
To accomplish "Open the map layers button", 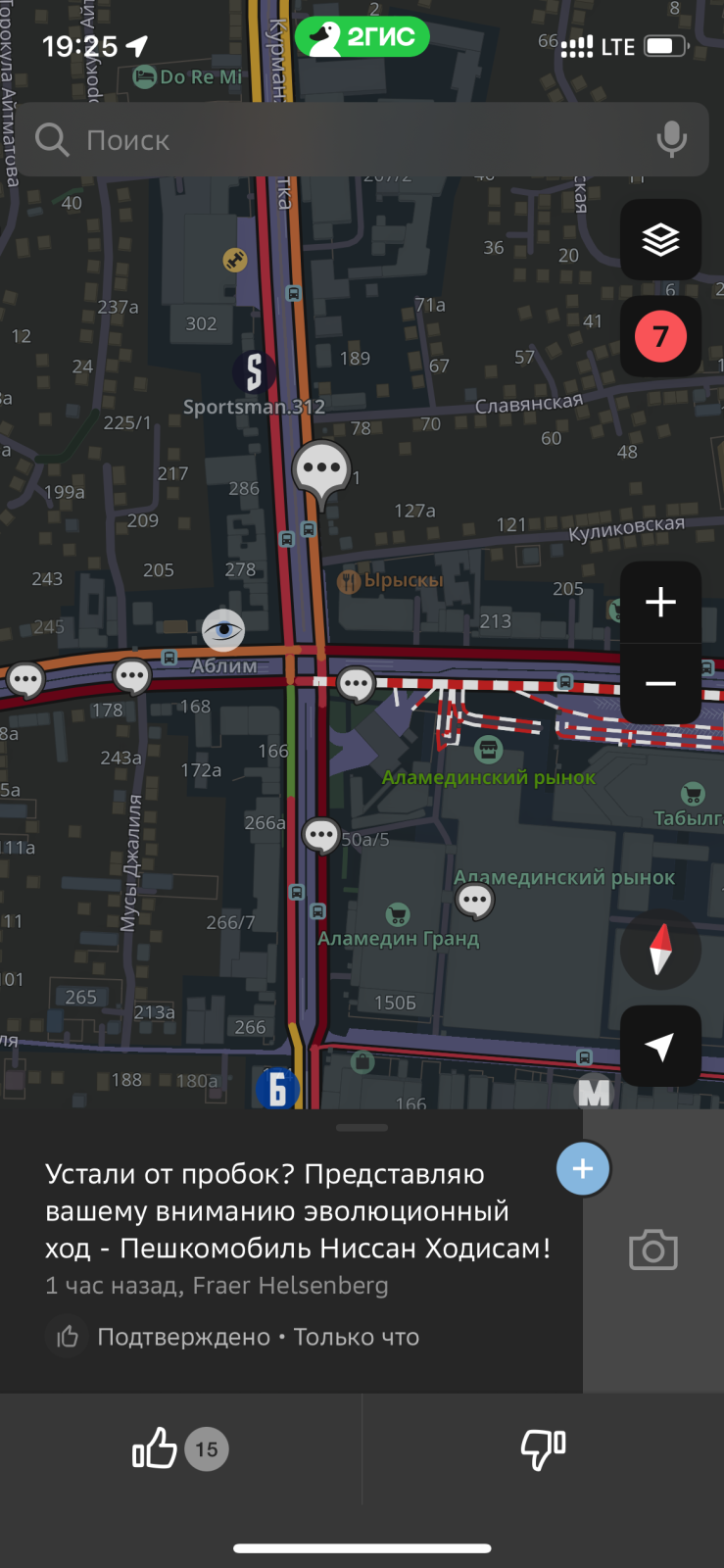I will coord(660,239).
